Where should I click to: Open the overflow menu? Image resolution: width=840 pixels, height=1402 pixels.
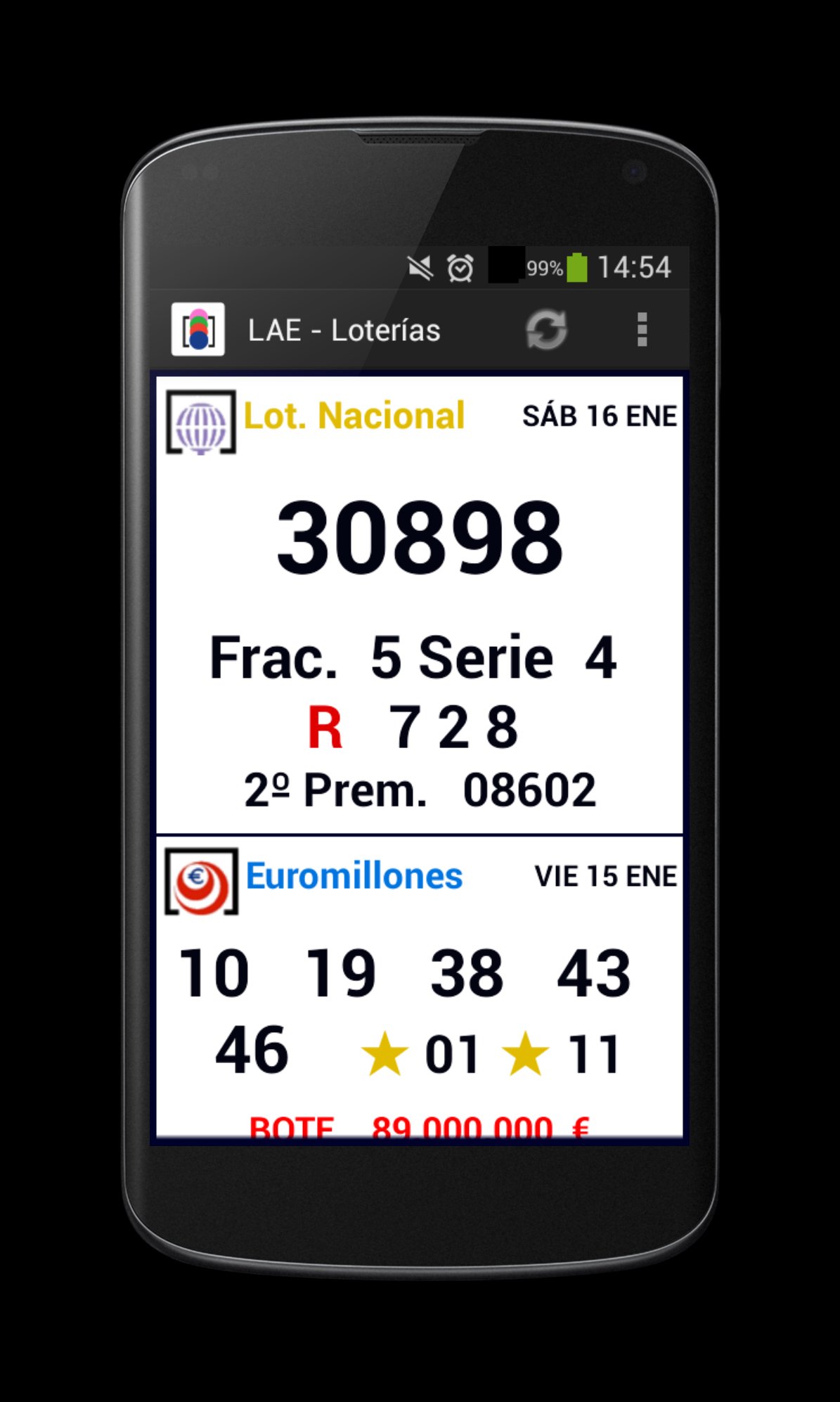tap(642, 330)
